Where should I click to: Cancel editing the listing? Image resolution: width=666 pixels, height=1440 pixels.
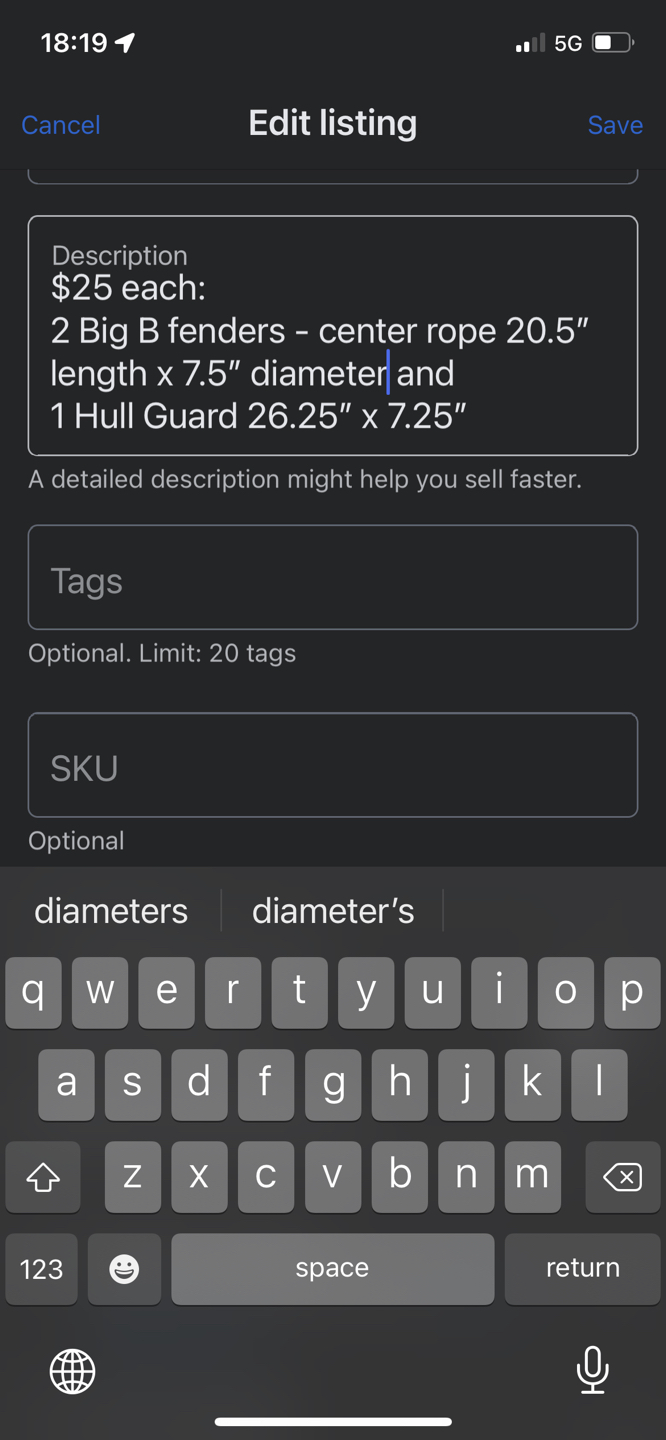pyautogui.click(x=61, y=125)
